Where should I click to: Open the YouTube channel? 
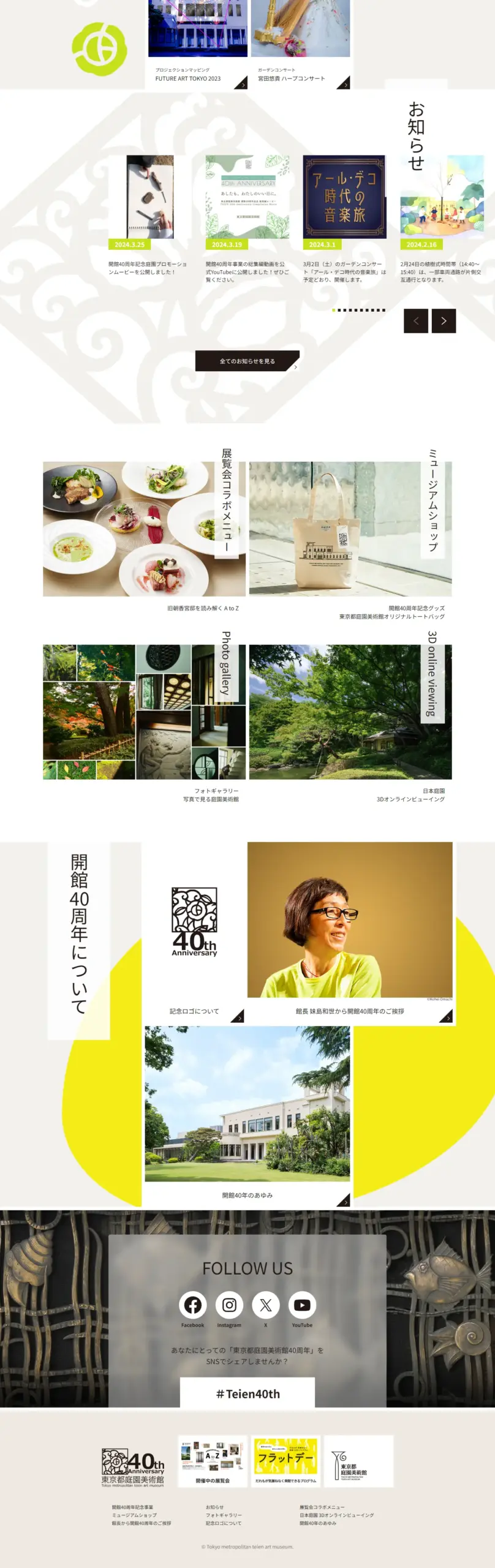(x=302, y=1305)
